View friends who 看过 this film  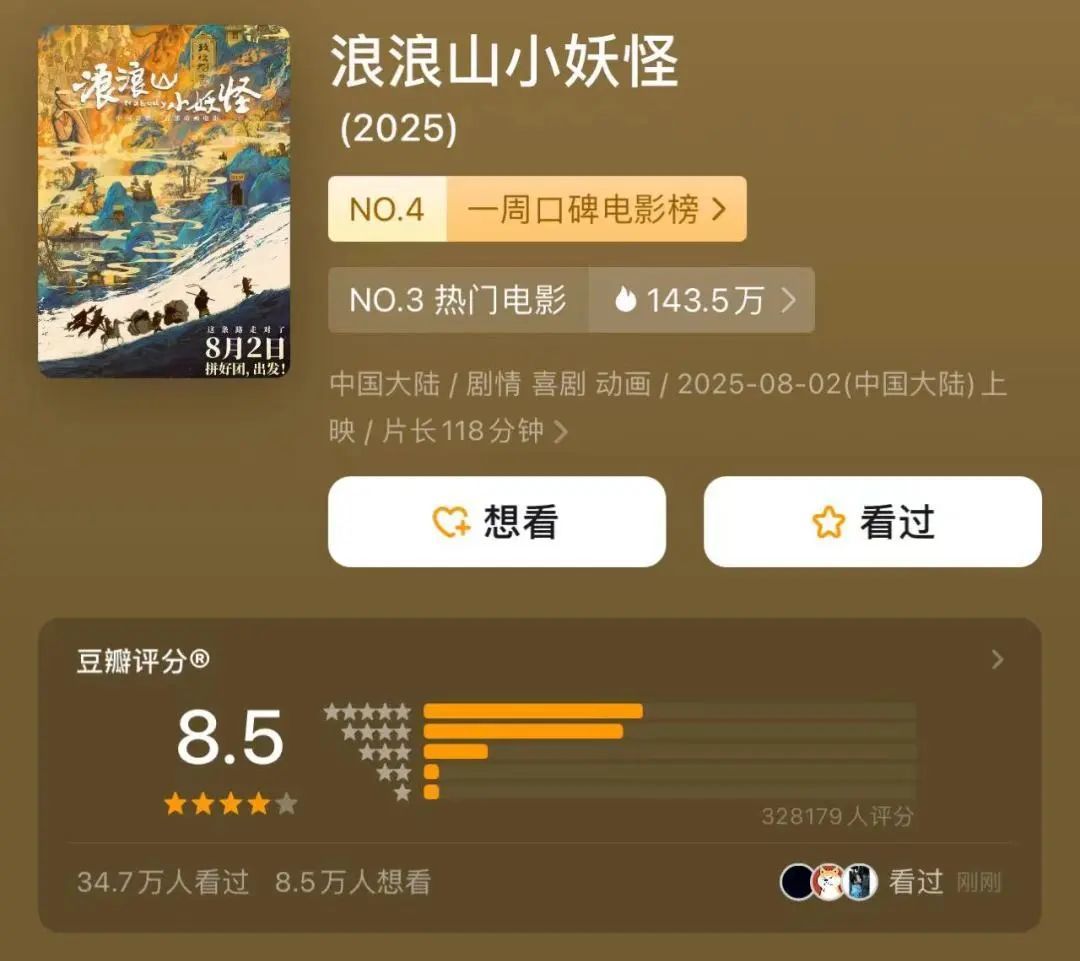coord(891,882)
